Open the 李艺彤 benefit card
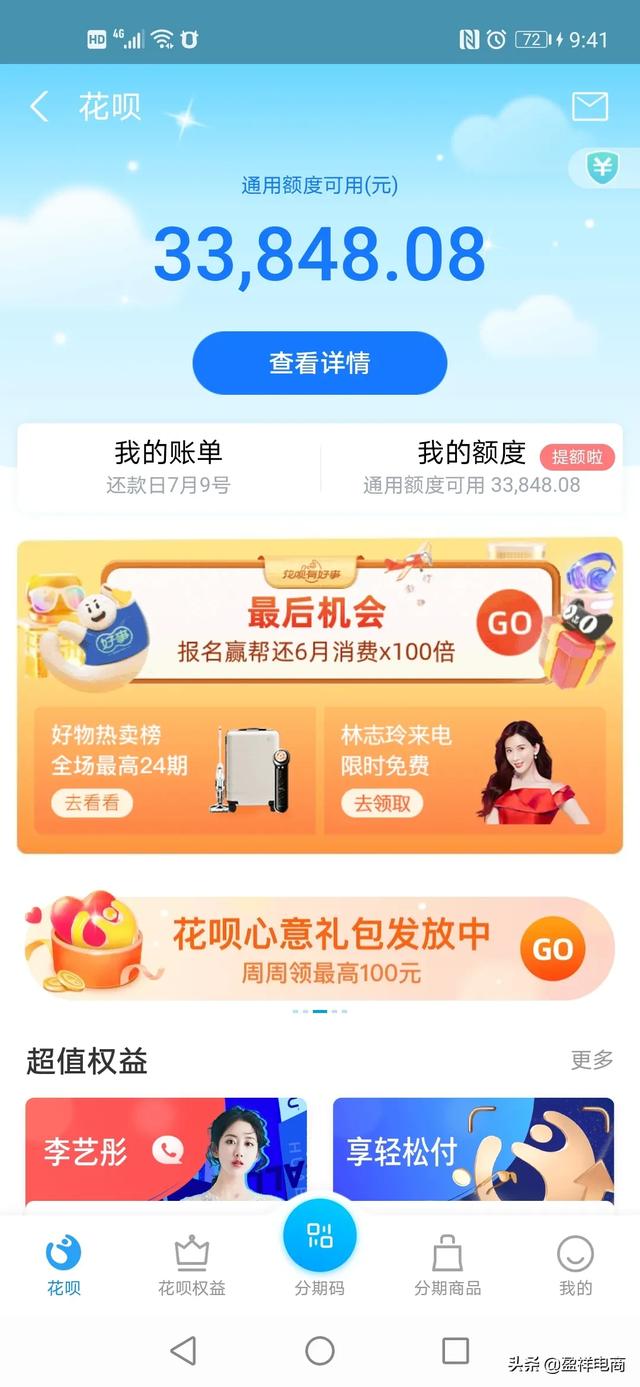 coord(166,1150)
